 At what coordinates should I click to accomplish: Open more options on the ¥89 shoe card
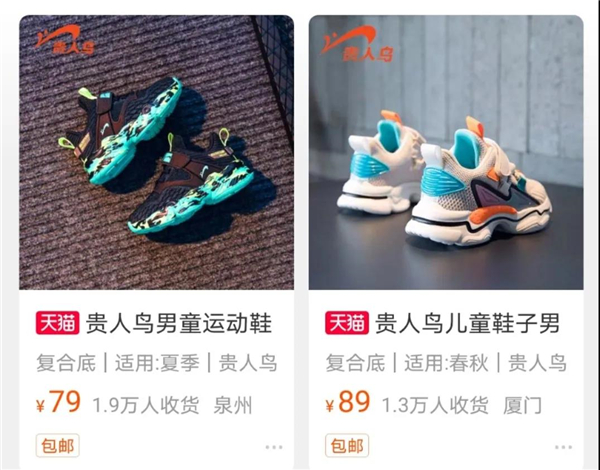(x=564, y=447)
